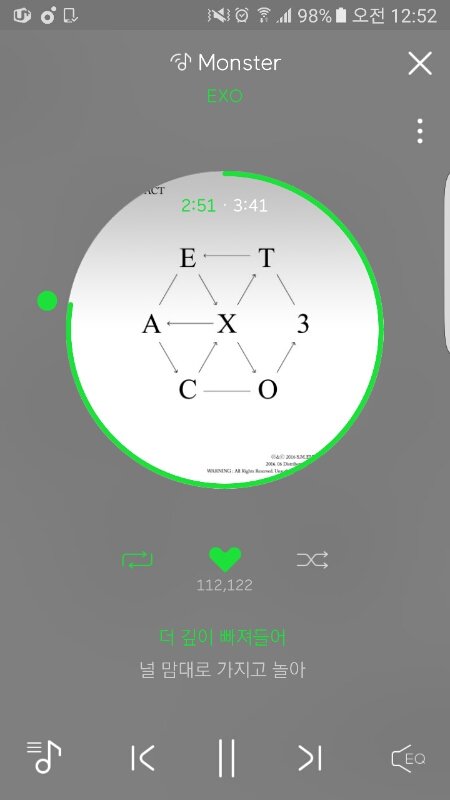The height and width of the screenshot is (800, 450).
Task: Open the EQ sound settings
Action: point(408,758)
